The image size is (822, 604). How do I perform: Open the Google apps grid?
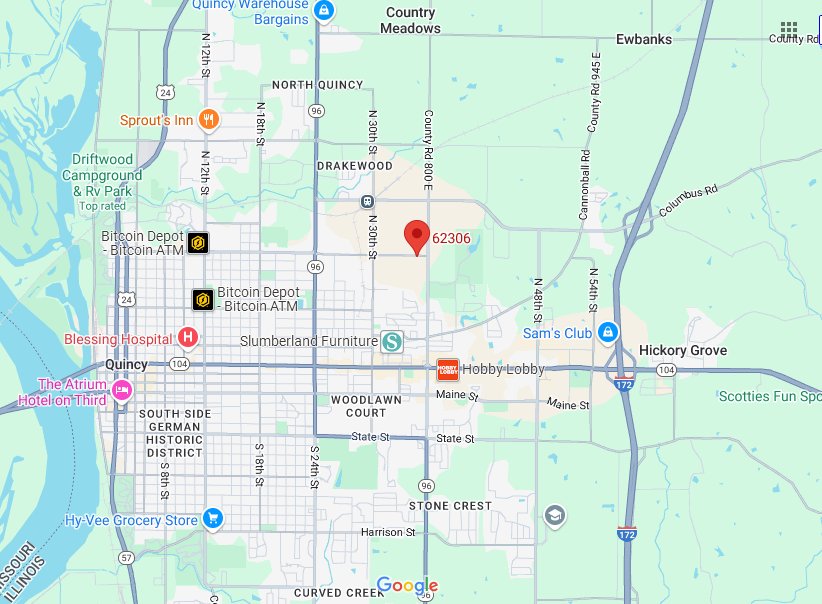pos(789,28)
